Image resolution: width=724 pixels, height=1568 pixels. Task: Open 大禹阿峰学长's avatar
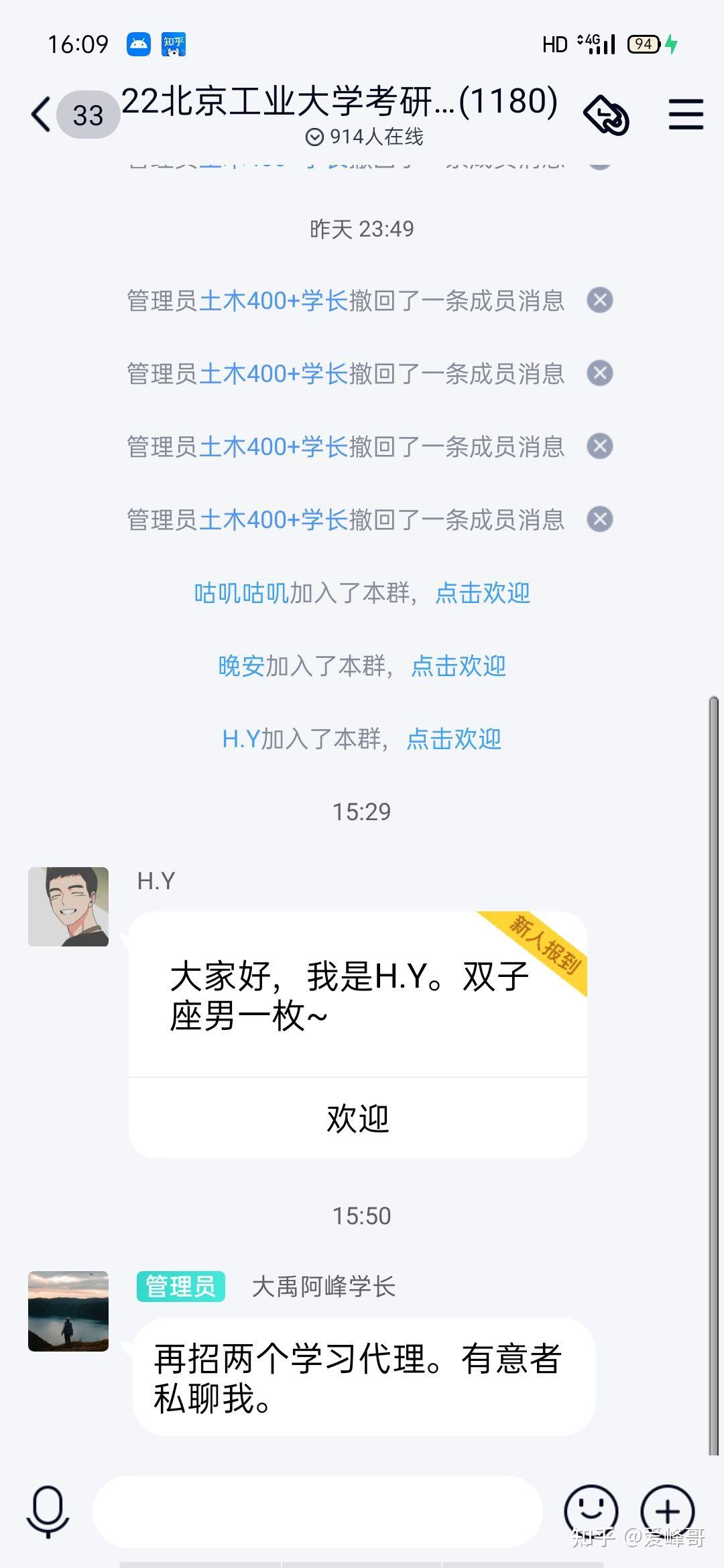(x=68, y=1311)
